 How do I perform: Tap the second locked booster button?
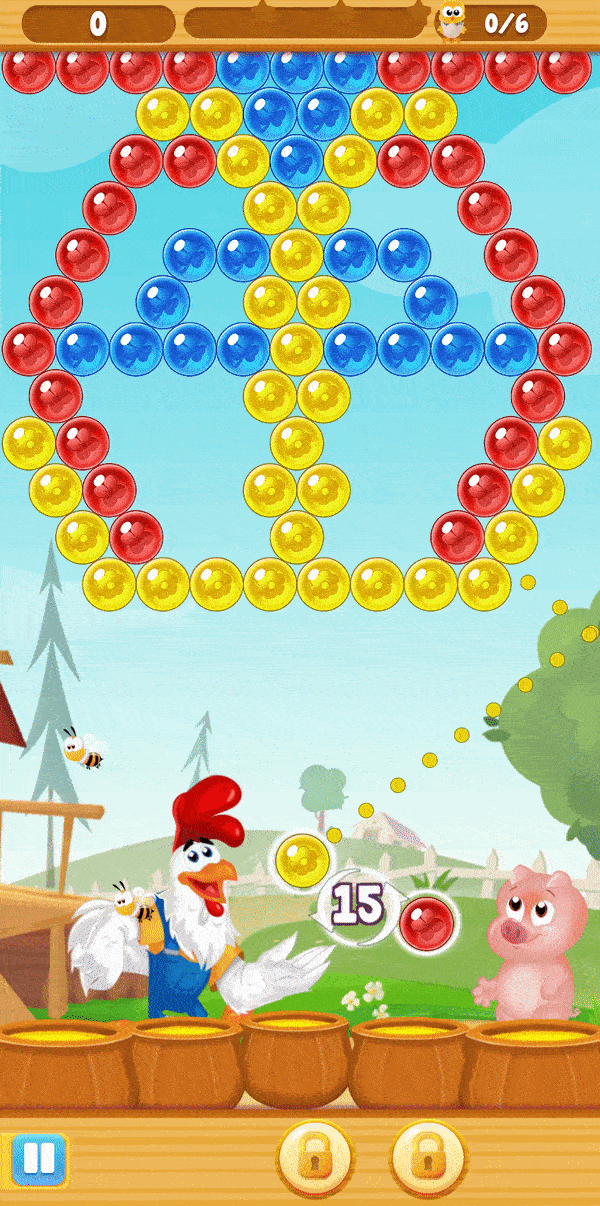429,1159
